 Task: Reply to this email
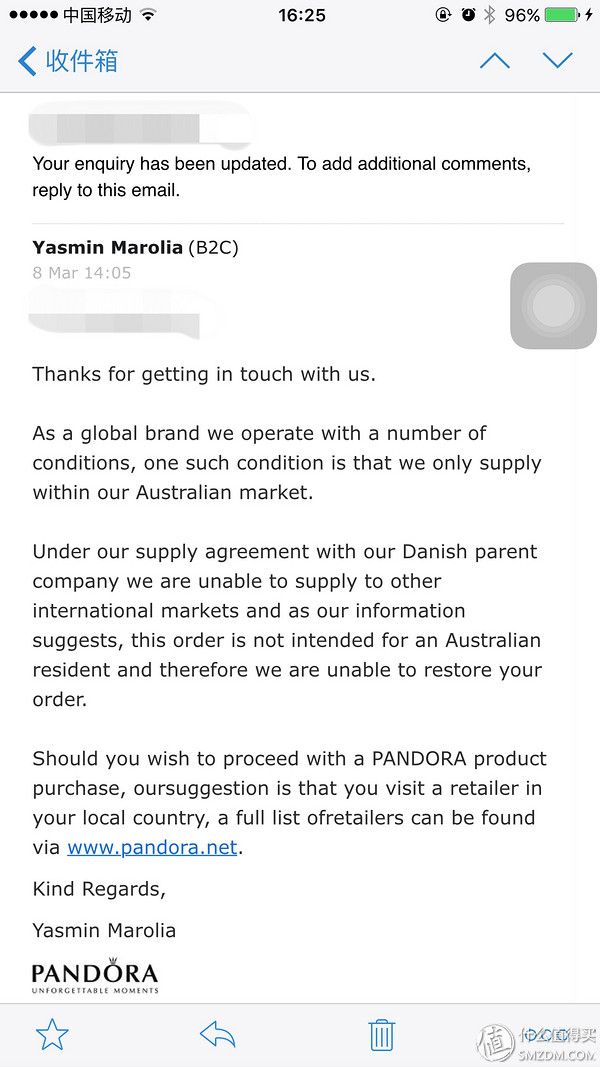coord(217,1034)
